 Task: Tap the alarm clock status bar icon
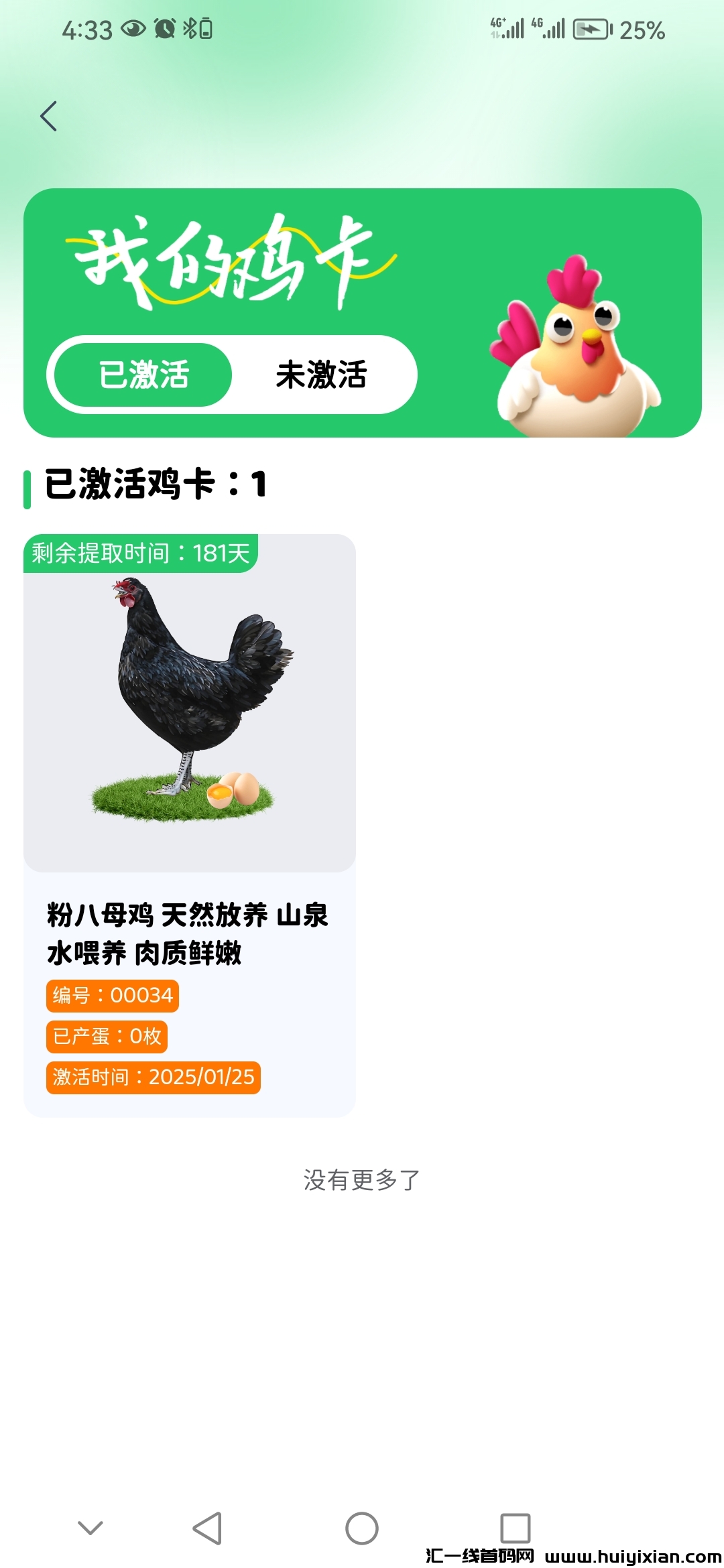pos(163,29)
